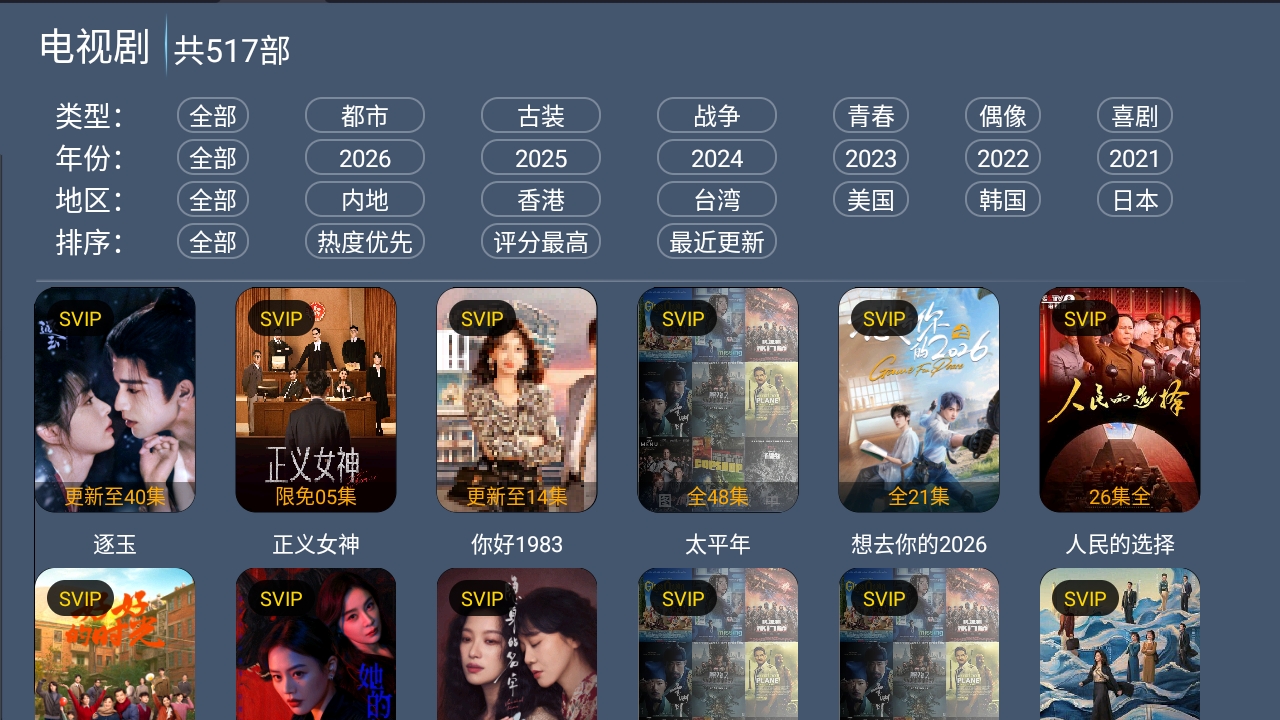View details for 你好1983
Image resolution: width=1280 pixels, height=720 pixels.
[x=517, y=400]
